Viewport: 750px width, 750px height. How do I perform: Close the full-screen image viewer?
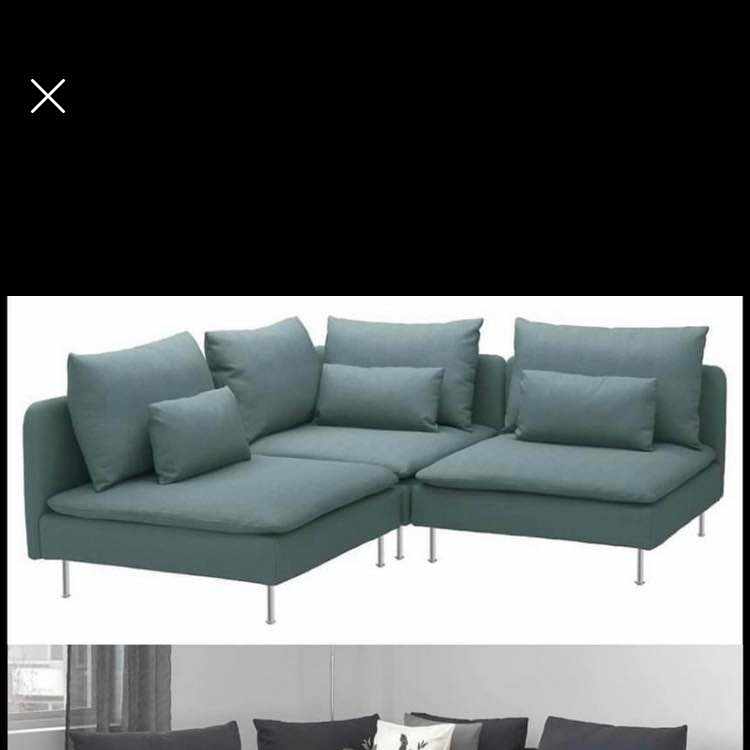[x=47, y=96]
